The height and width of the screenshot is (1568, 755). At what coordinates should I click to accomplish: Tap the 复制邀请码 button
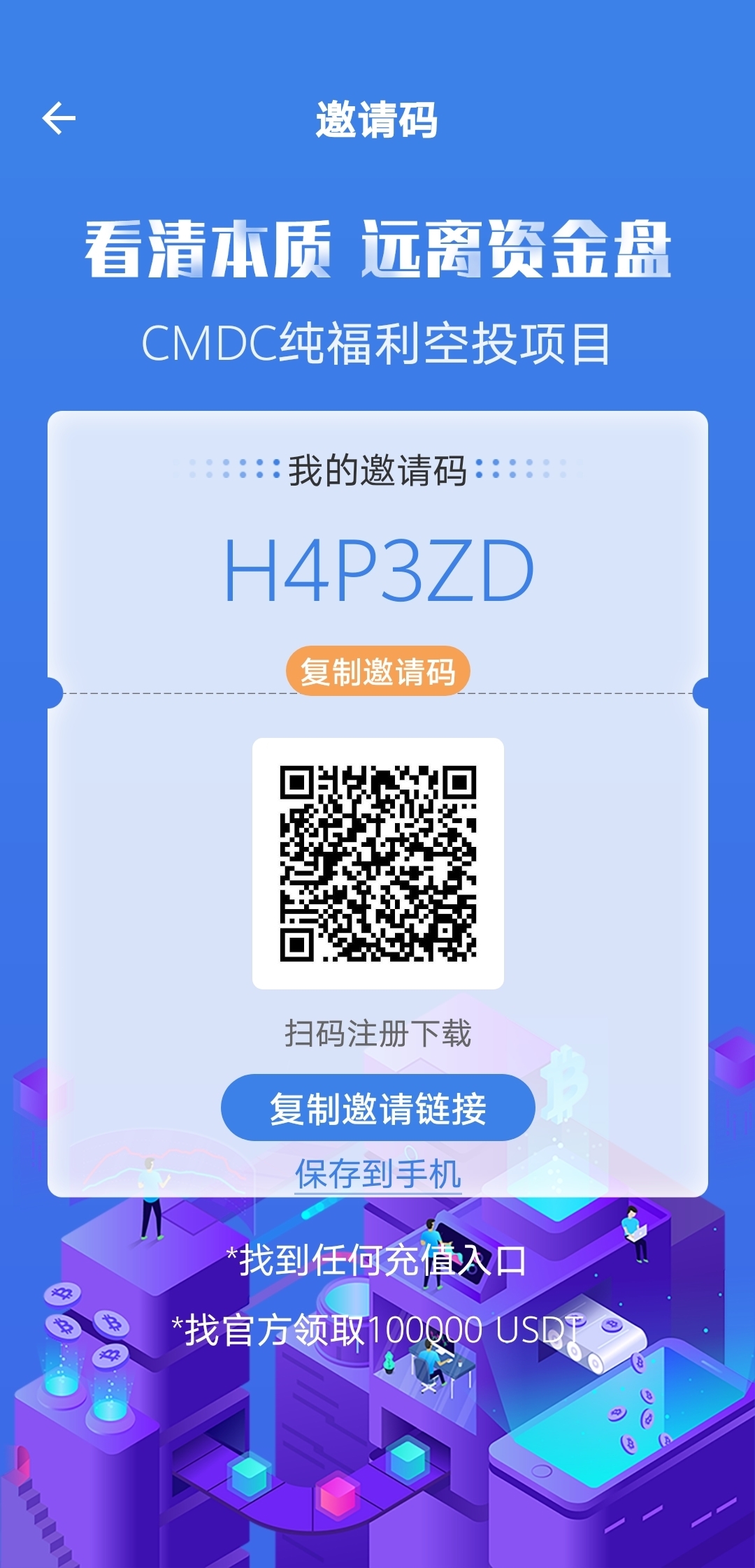coord(377,672)
